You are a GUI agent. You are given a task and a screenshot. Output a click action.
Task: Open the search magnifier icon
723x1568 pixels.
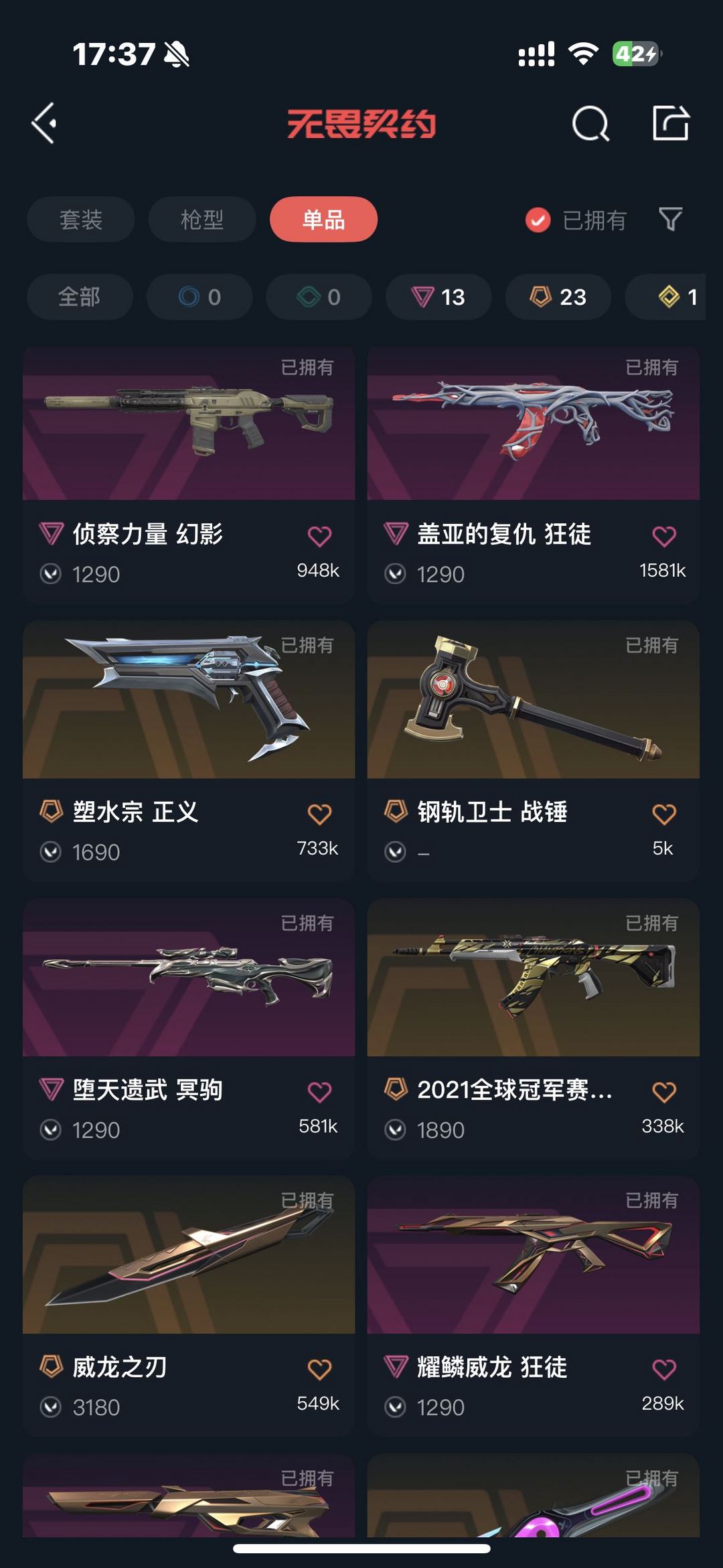(590, 123)
